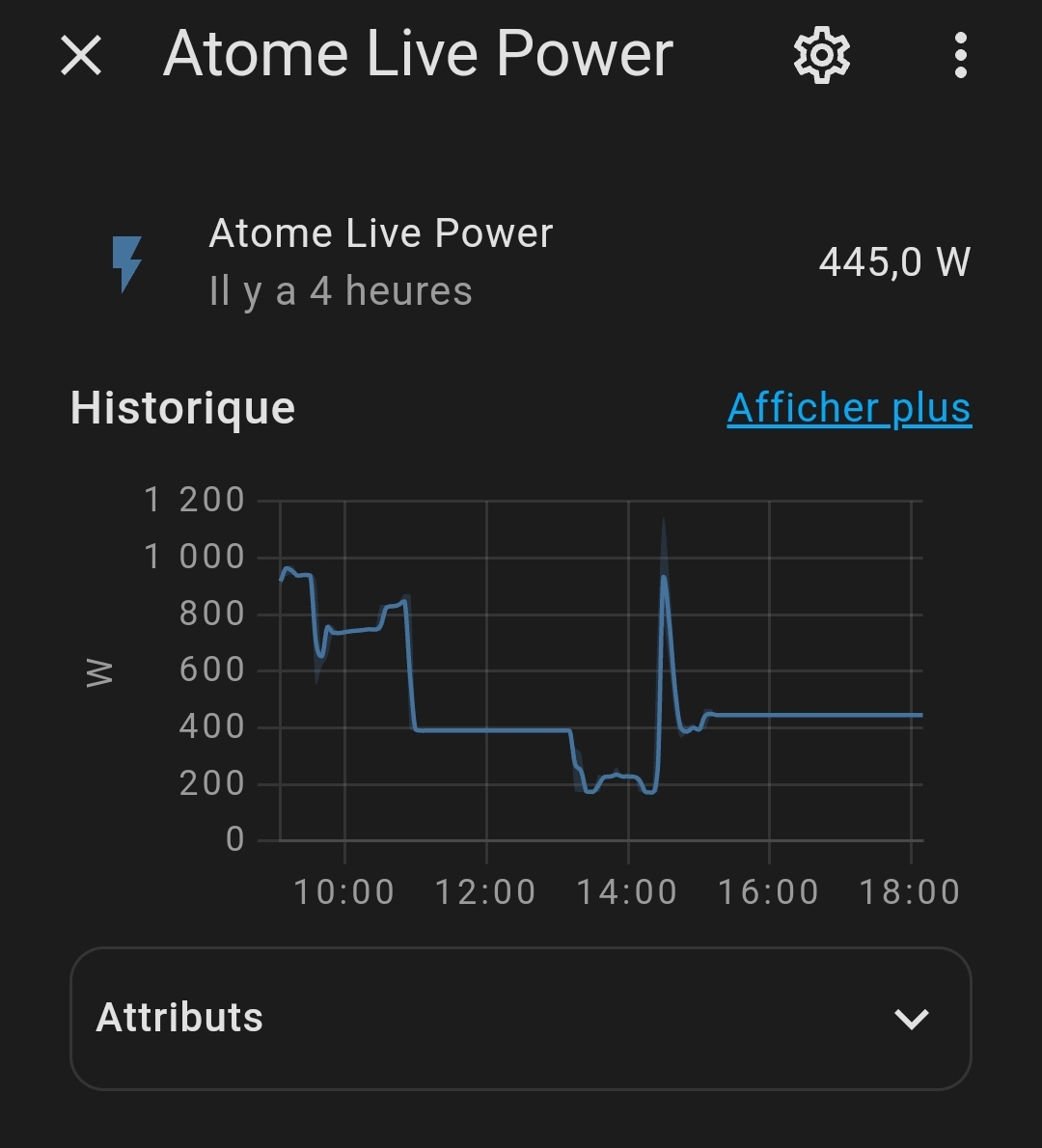Image resolution: width=1042 pixels, height=1148 pixels.
Task: Click the X to close the entity dialog
Action: coord(82,55)
